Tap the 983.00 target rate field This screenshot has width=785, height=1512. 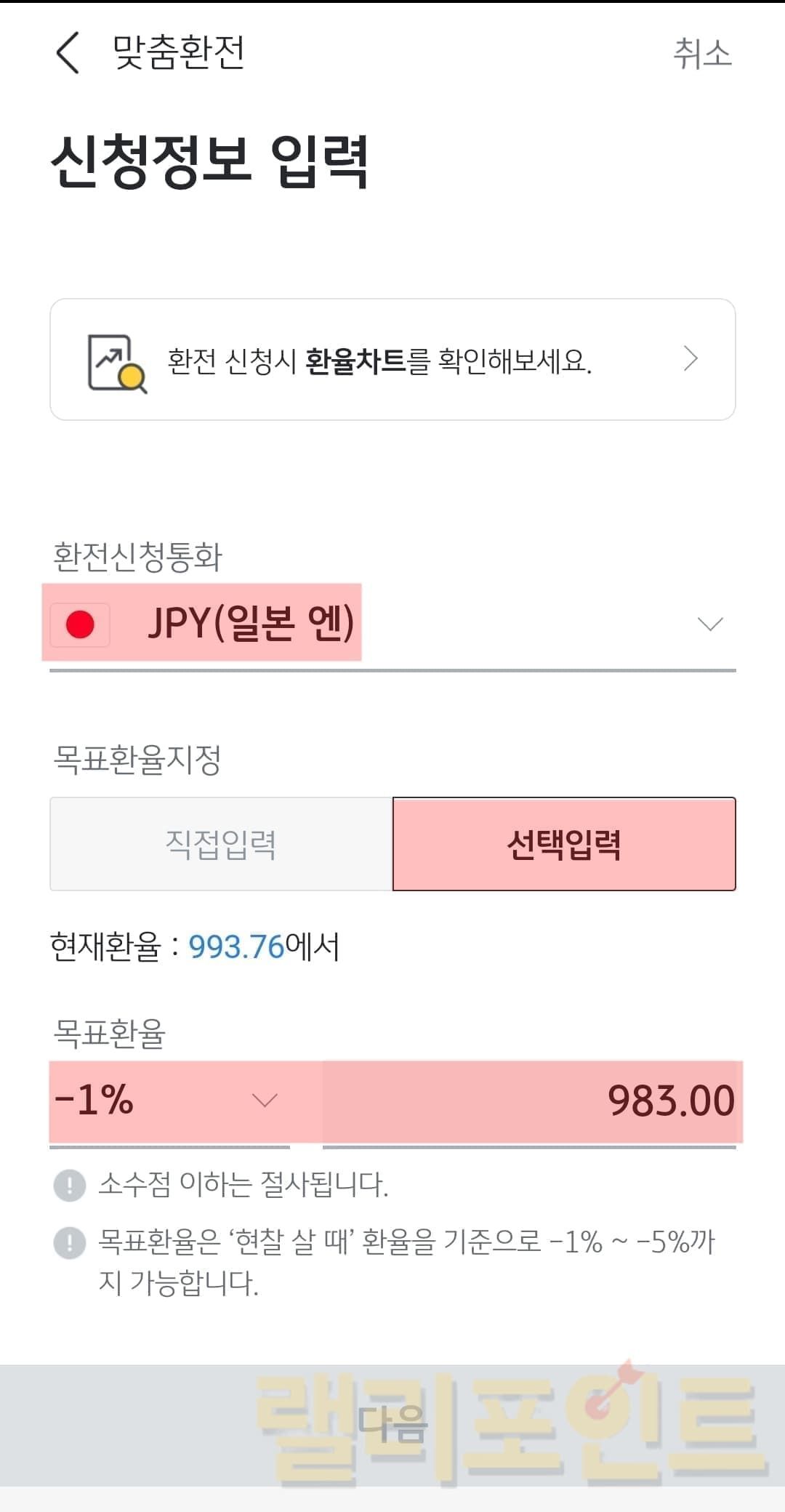(529, 1101)
